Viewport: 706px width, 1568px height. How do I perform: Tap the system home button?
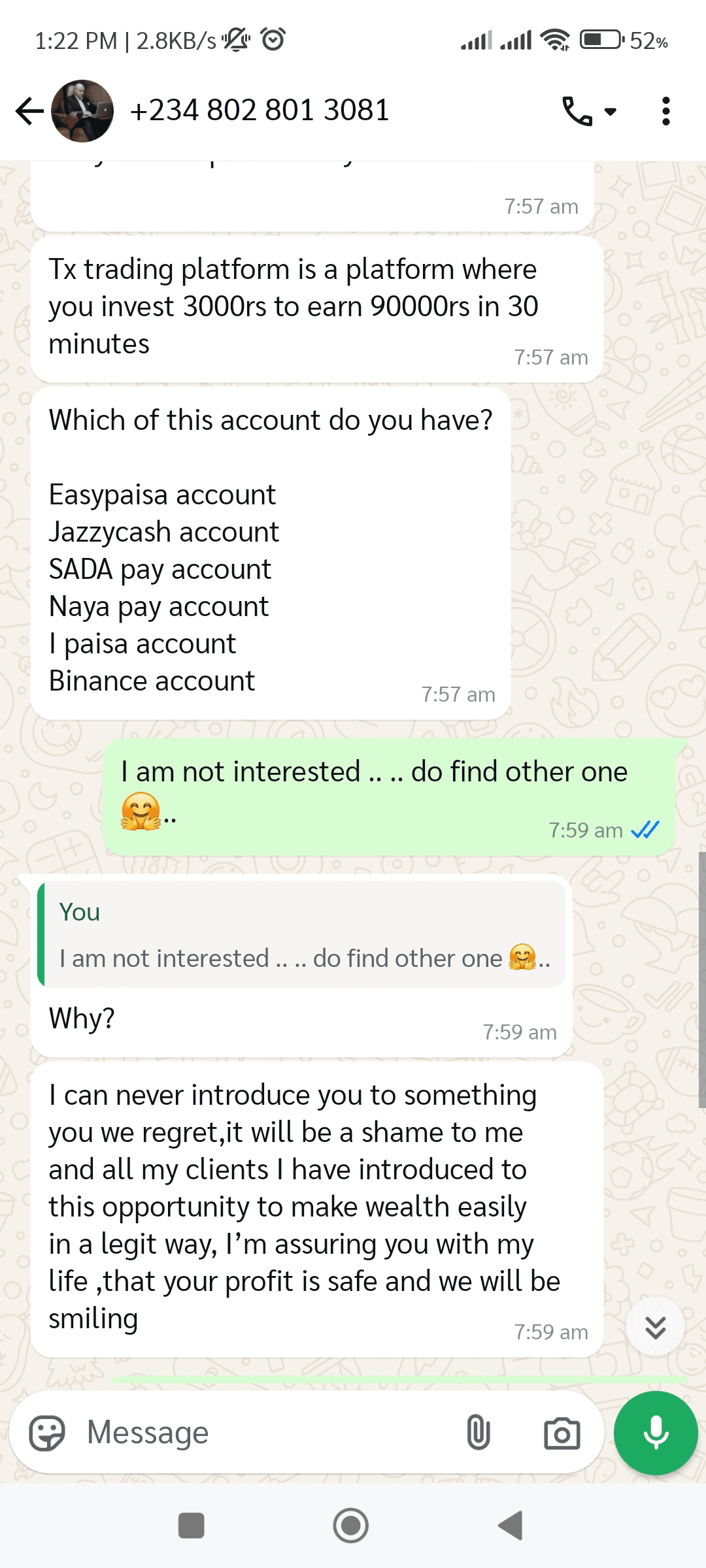coord(351,1526)
